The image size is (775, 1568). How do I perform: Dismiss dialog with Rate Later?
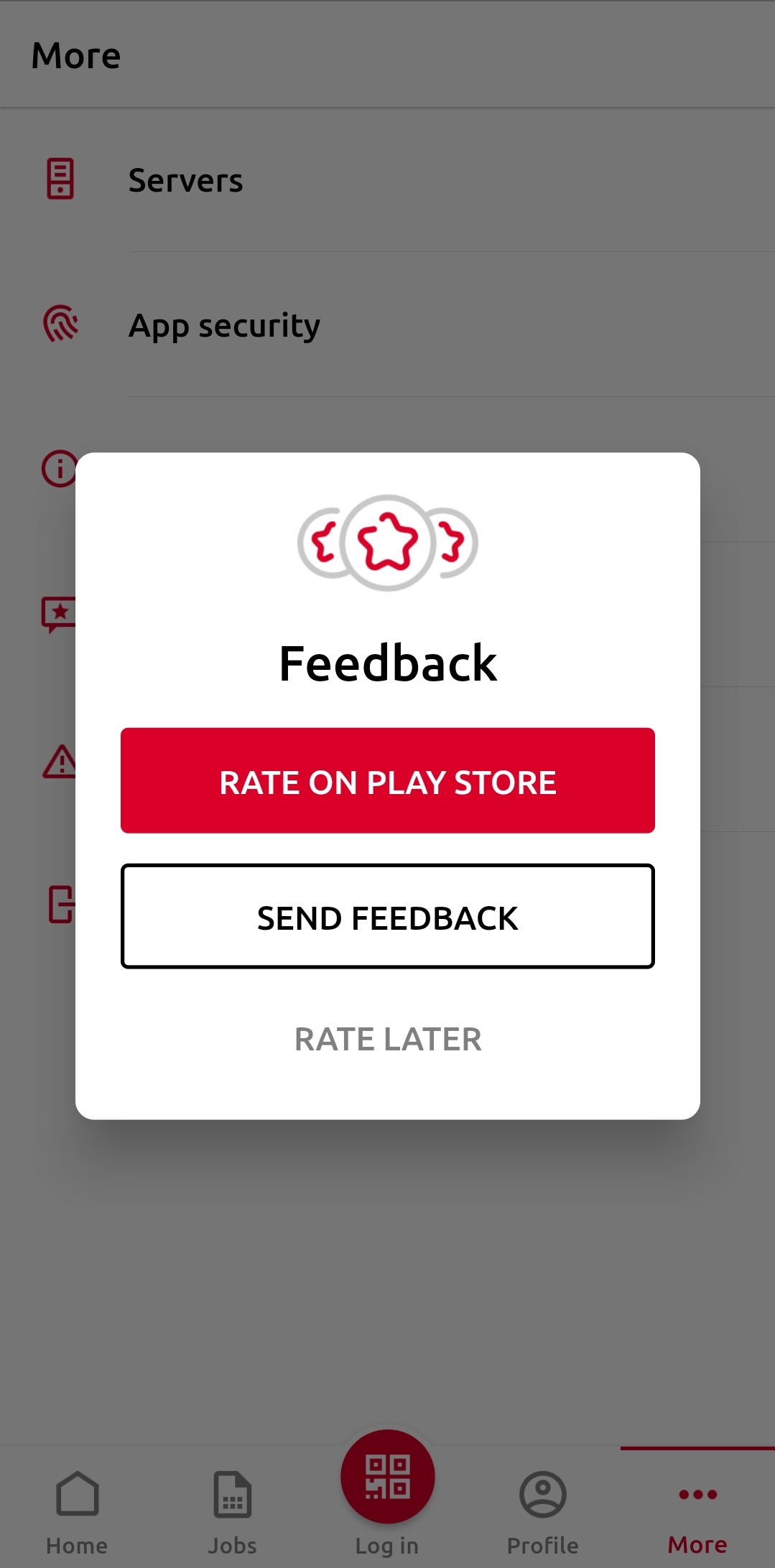coord(387,1039)
